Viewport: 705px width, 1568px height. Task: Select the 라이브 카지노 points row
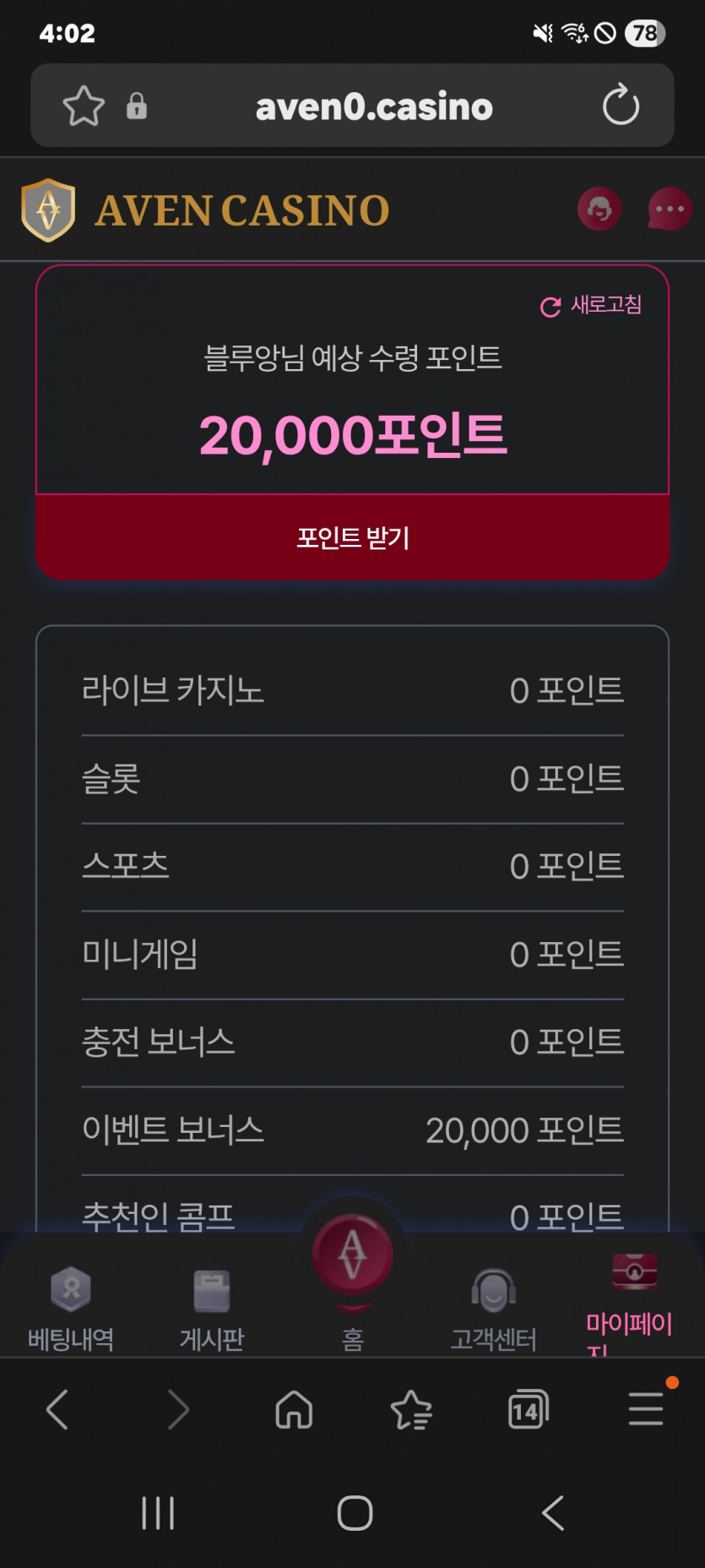[x=352, y=689]
